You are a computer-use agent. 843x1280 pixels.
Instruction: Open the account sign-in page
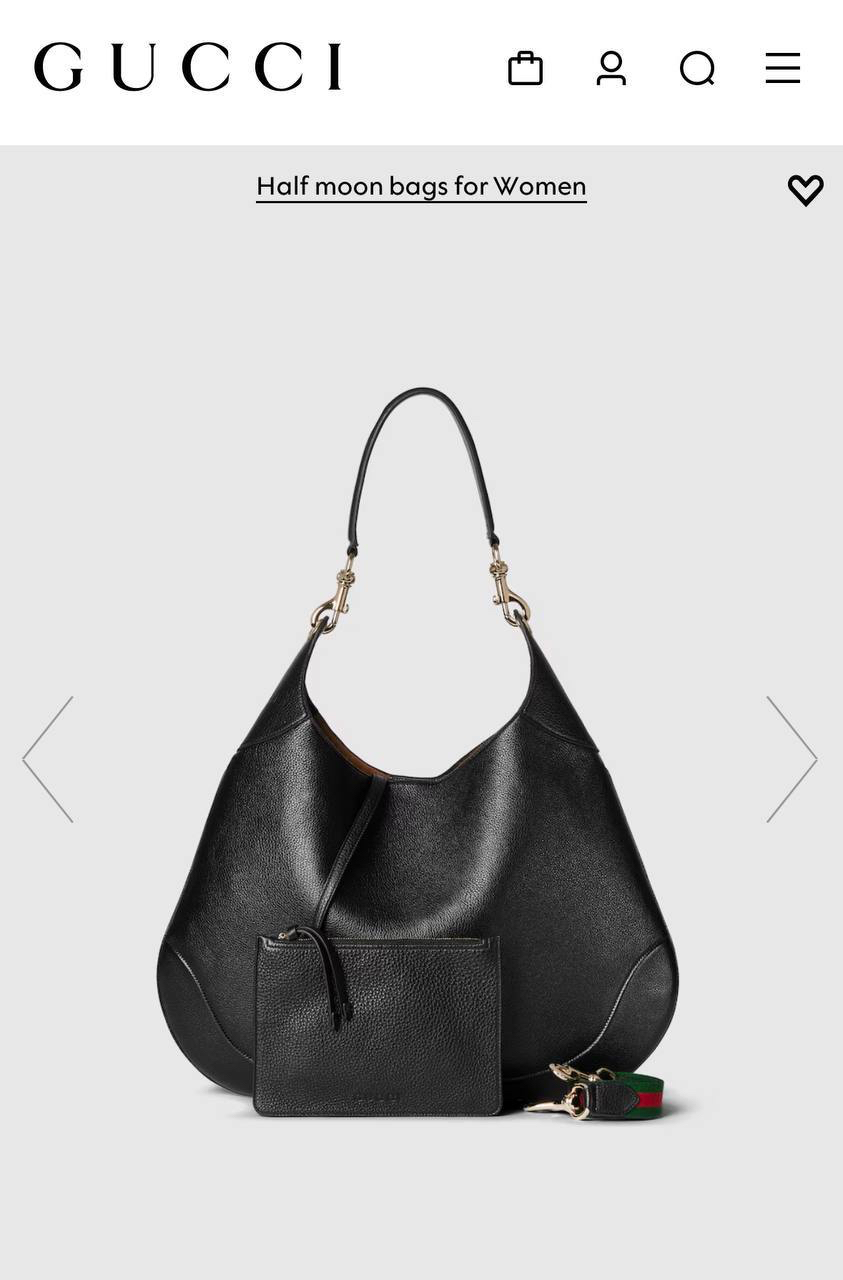(611, 68)
